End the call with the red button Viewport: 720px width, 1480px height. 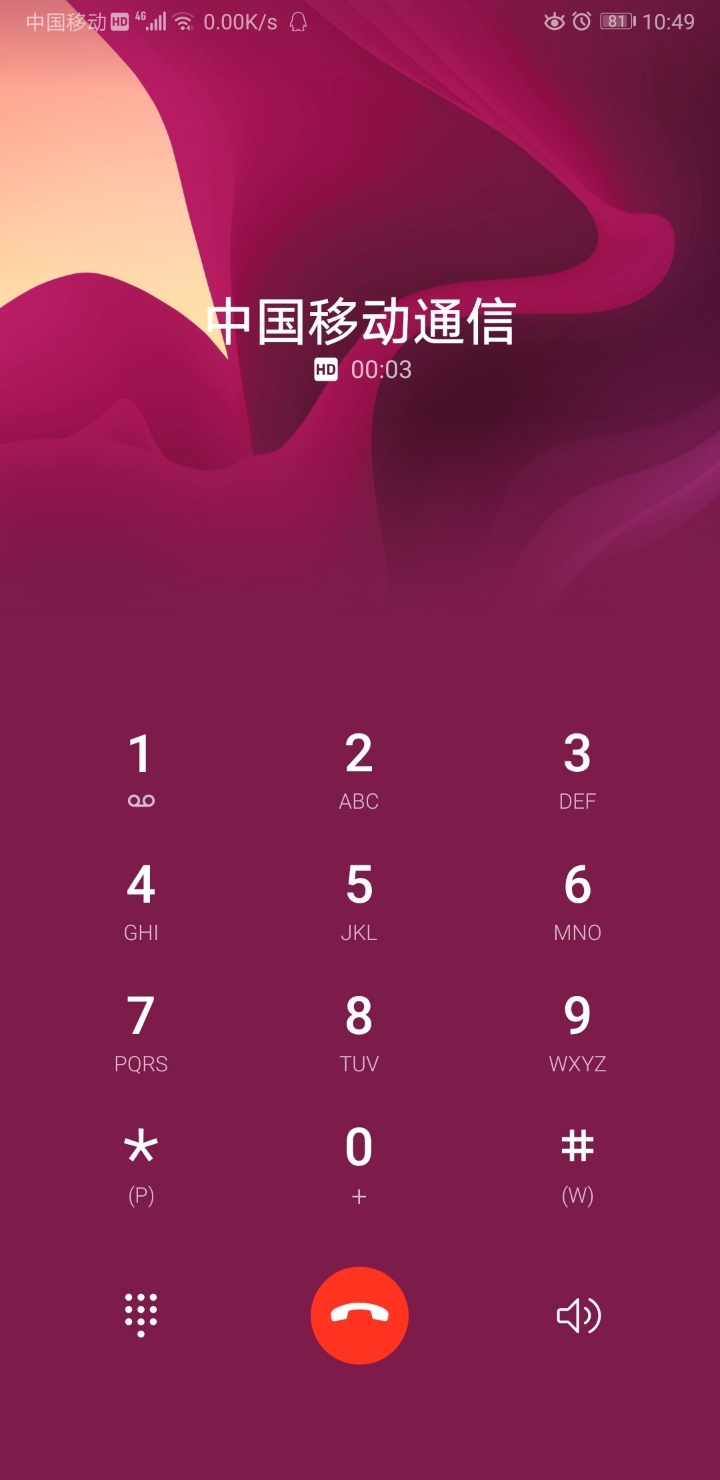pos(359,1315)
